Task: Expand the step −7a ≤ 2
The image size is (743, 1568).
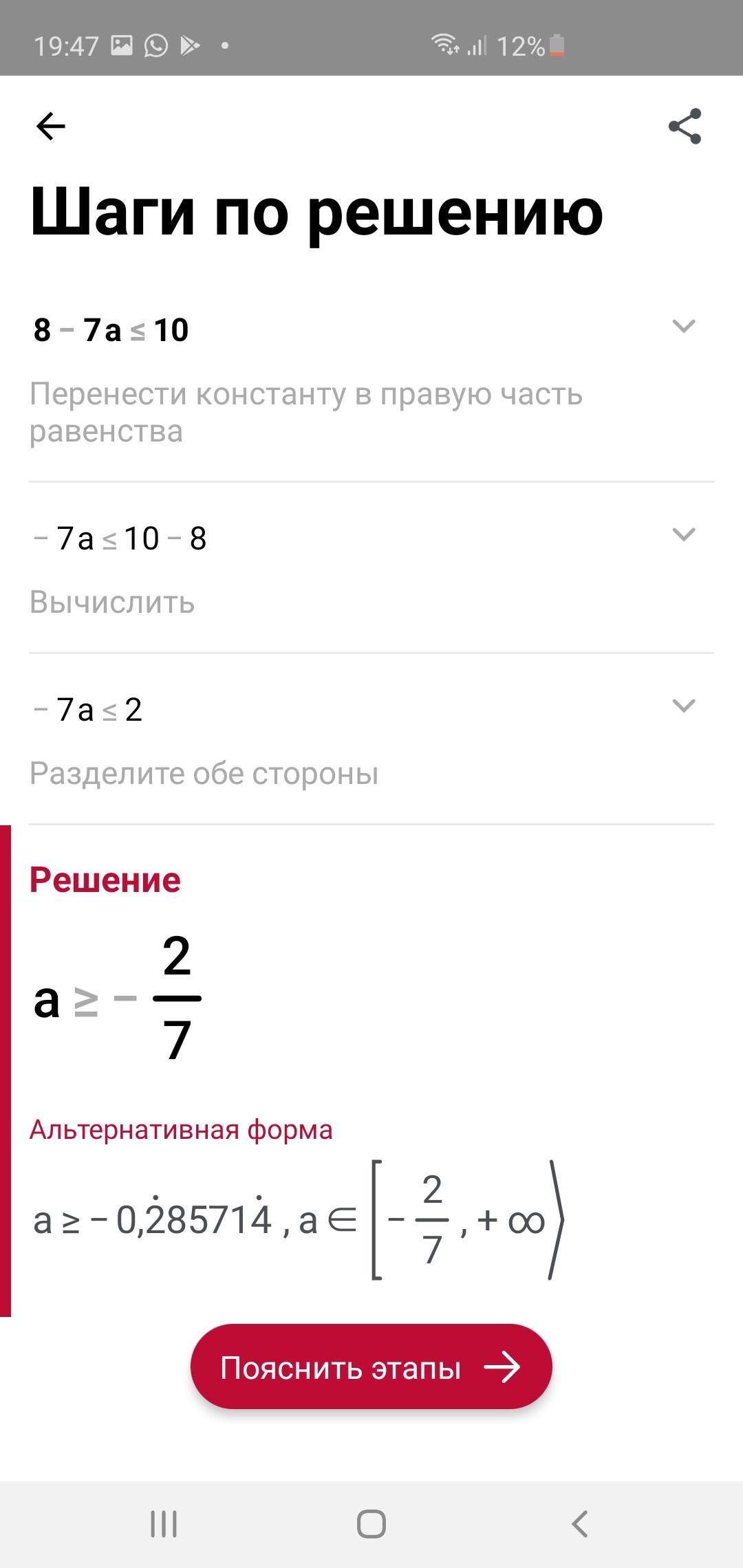Action: point(683,706)
